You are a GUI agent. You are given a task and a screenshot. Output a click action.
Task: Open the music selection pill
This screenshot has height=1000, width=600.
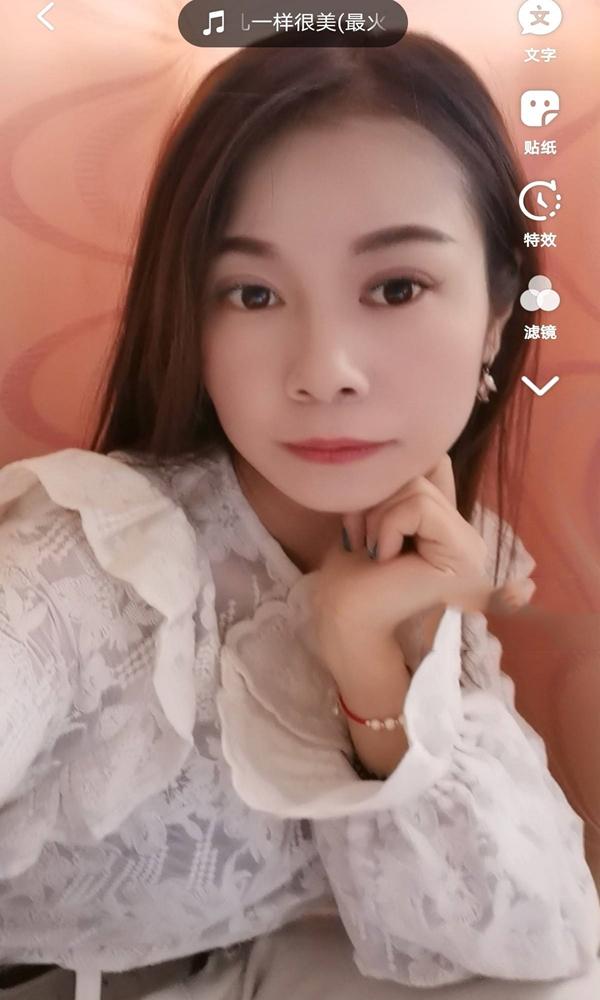click(x=293, y=23)
